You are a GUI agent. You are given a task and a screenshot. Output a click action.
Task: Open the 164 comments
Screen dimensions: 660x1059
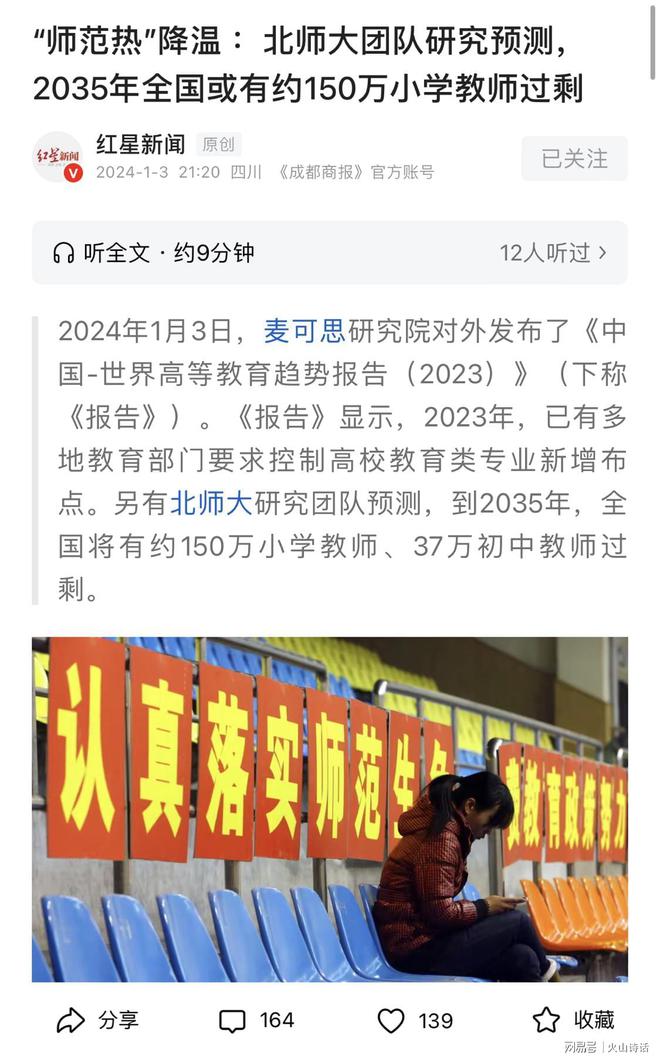pos(256,1019)
